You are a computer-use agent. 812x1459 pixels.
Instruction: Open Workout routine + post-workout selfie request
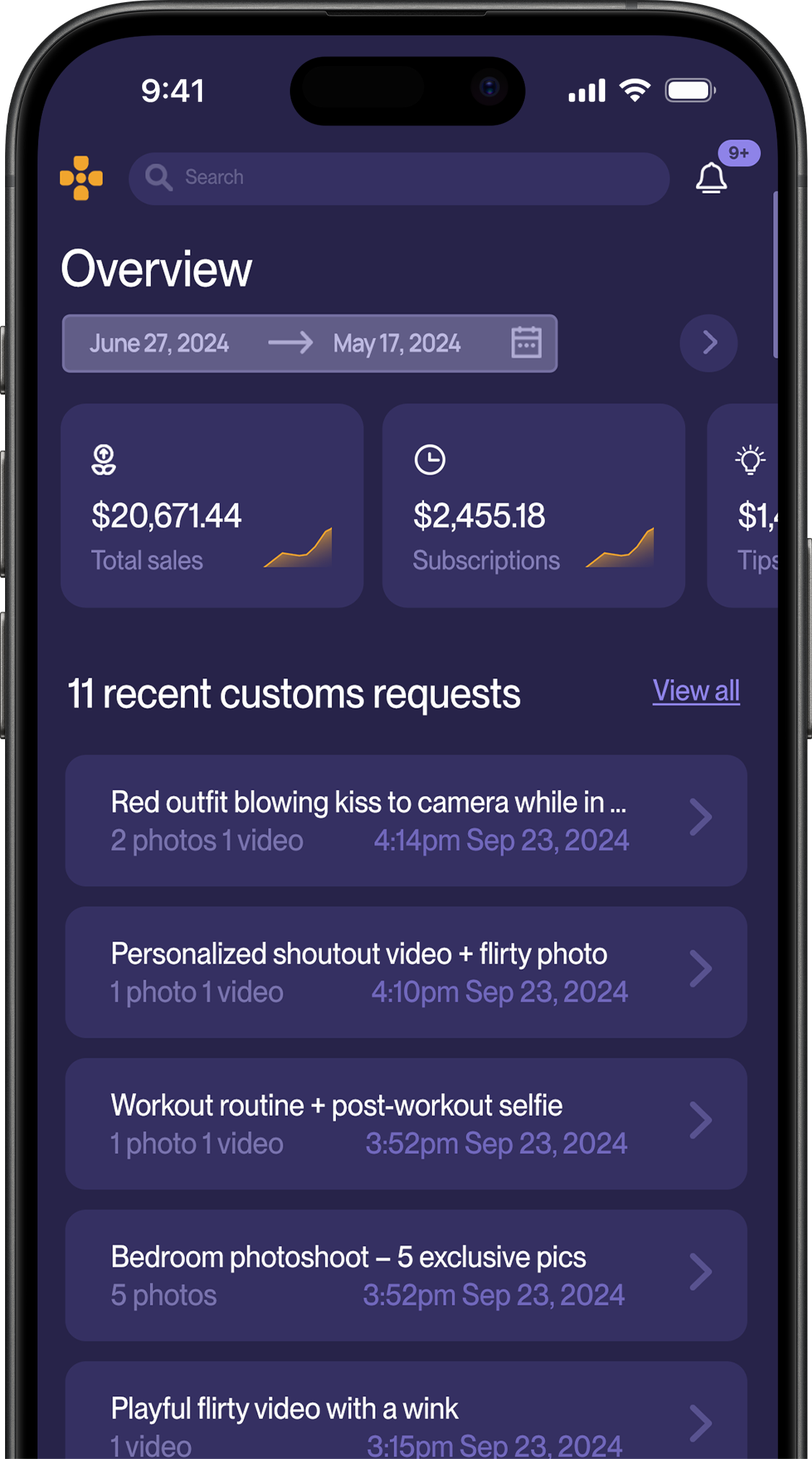(x=405, y=1124)
